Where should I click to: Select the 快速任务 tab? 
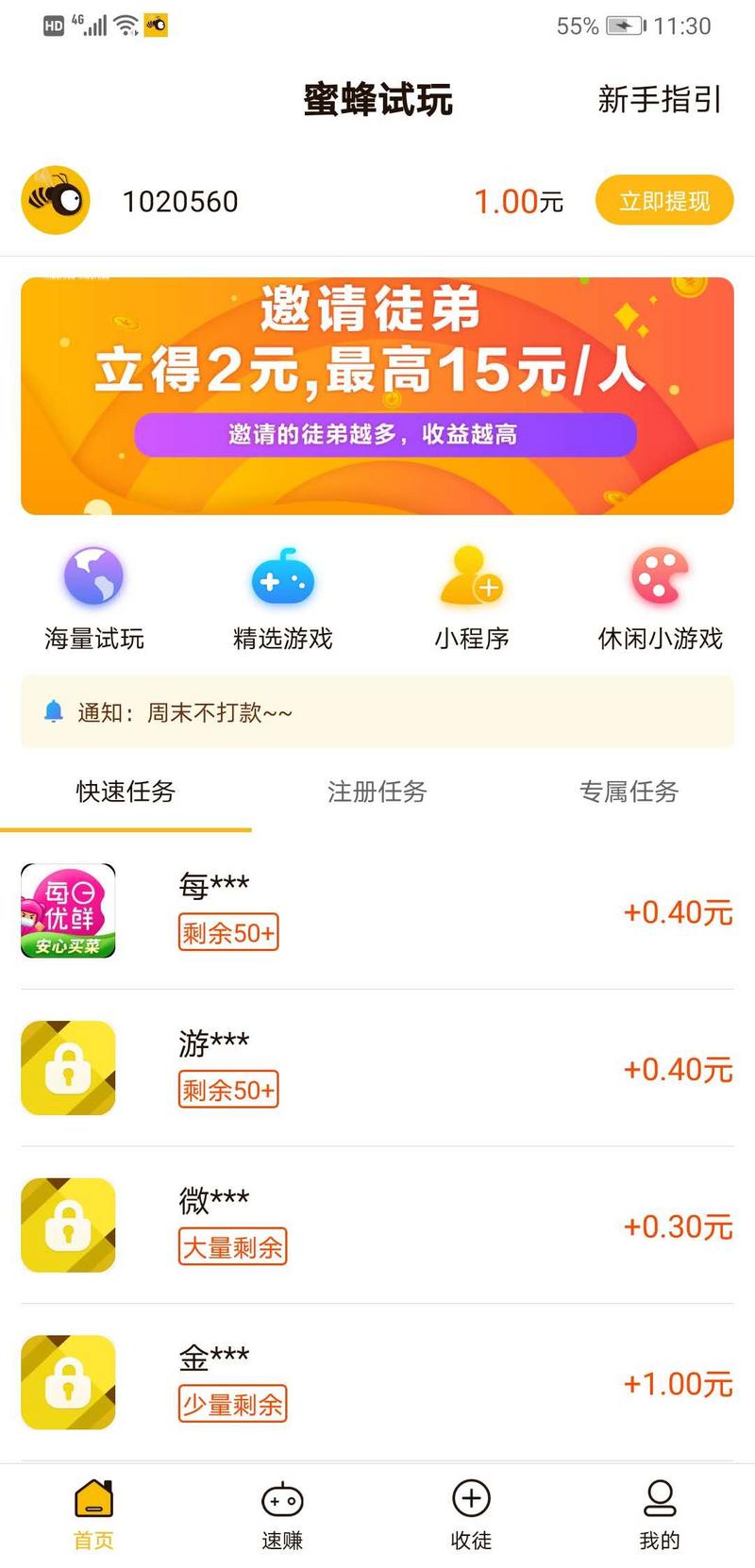point(125,792)
